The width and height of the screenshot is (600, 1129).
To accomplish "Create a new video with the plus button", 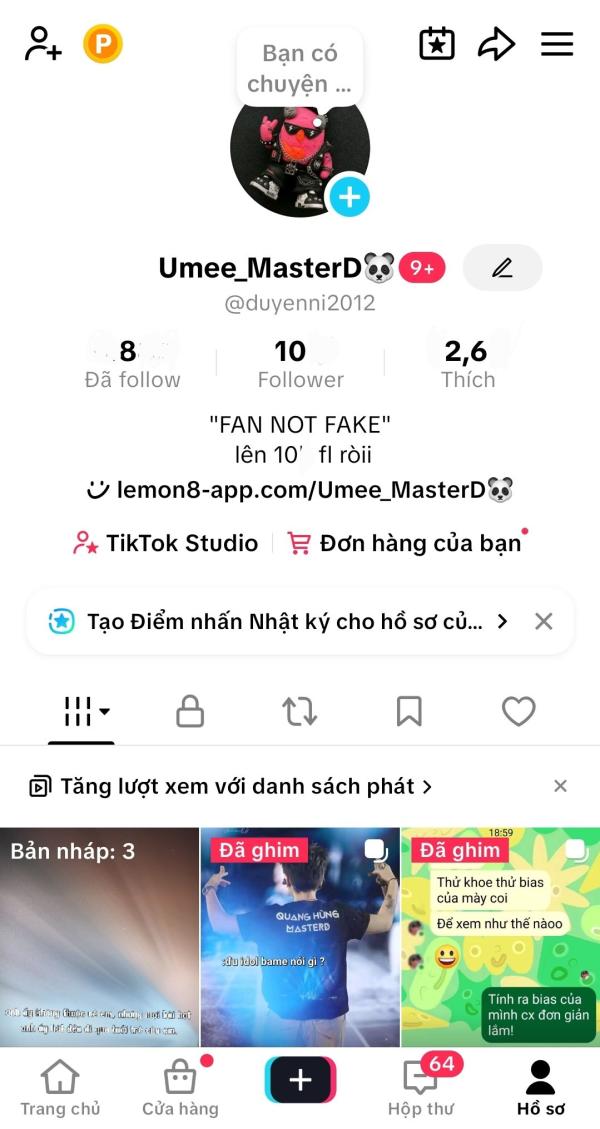I will click(300, 1079).
